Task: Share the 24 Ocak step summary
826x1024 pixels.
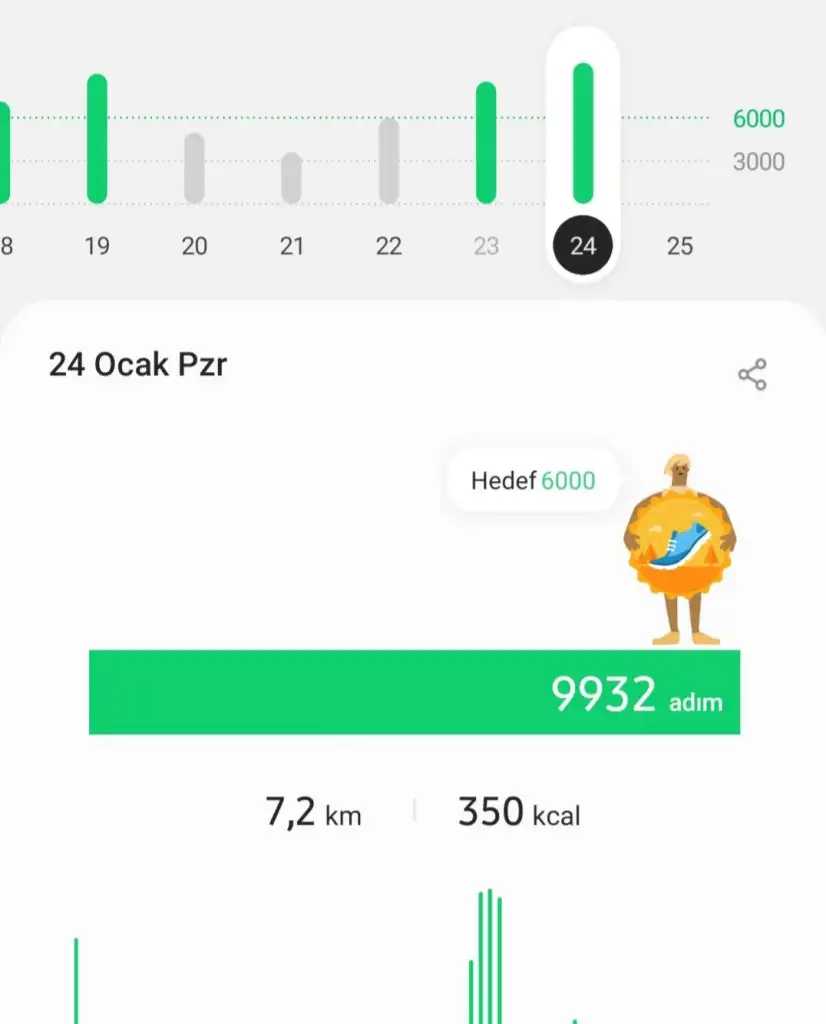Action: 752,375
